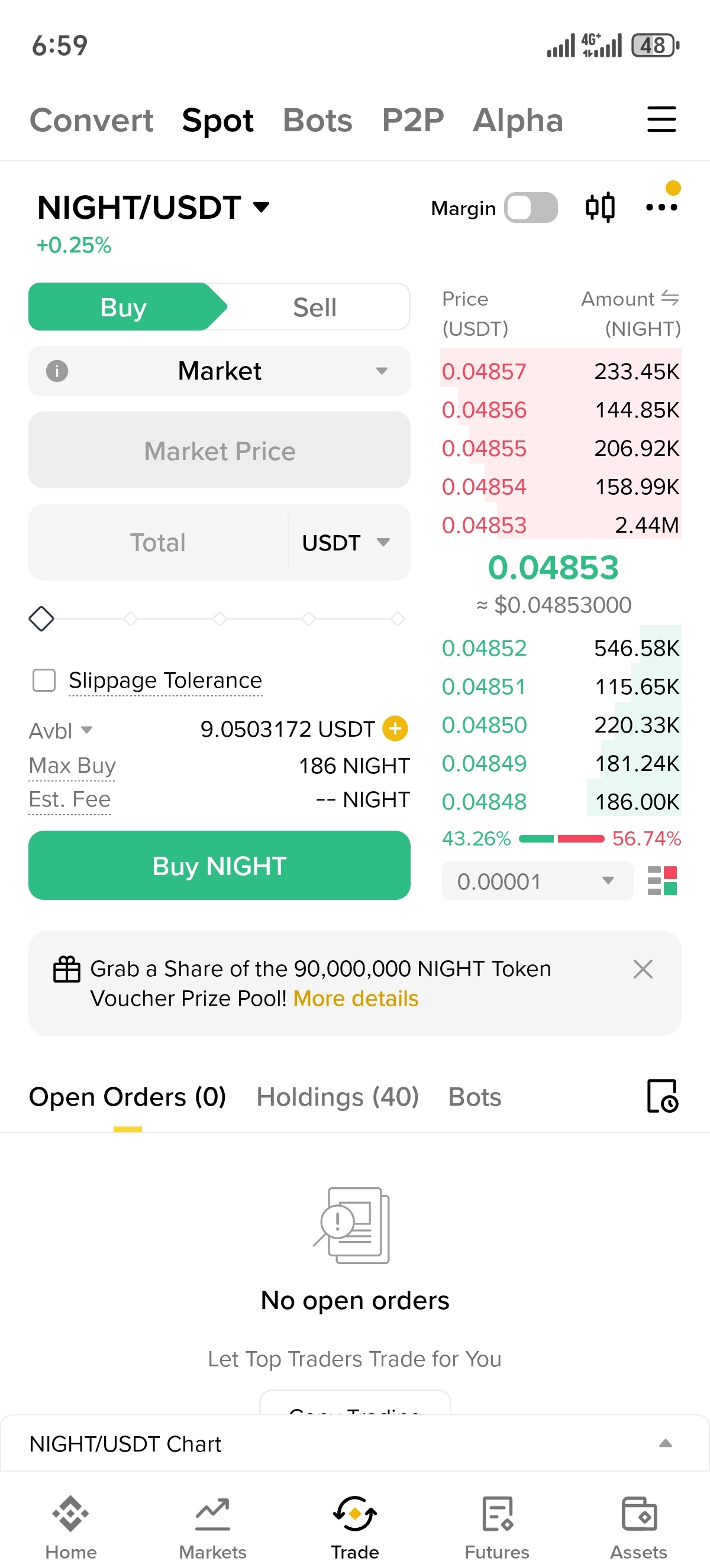Add funds with the yellow plus

pos(395,728)
